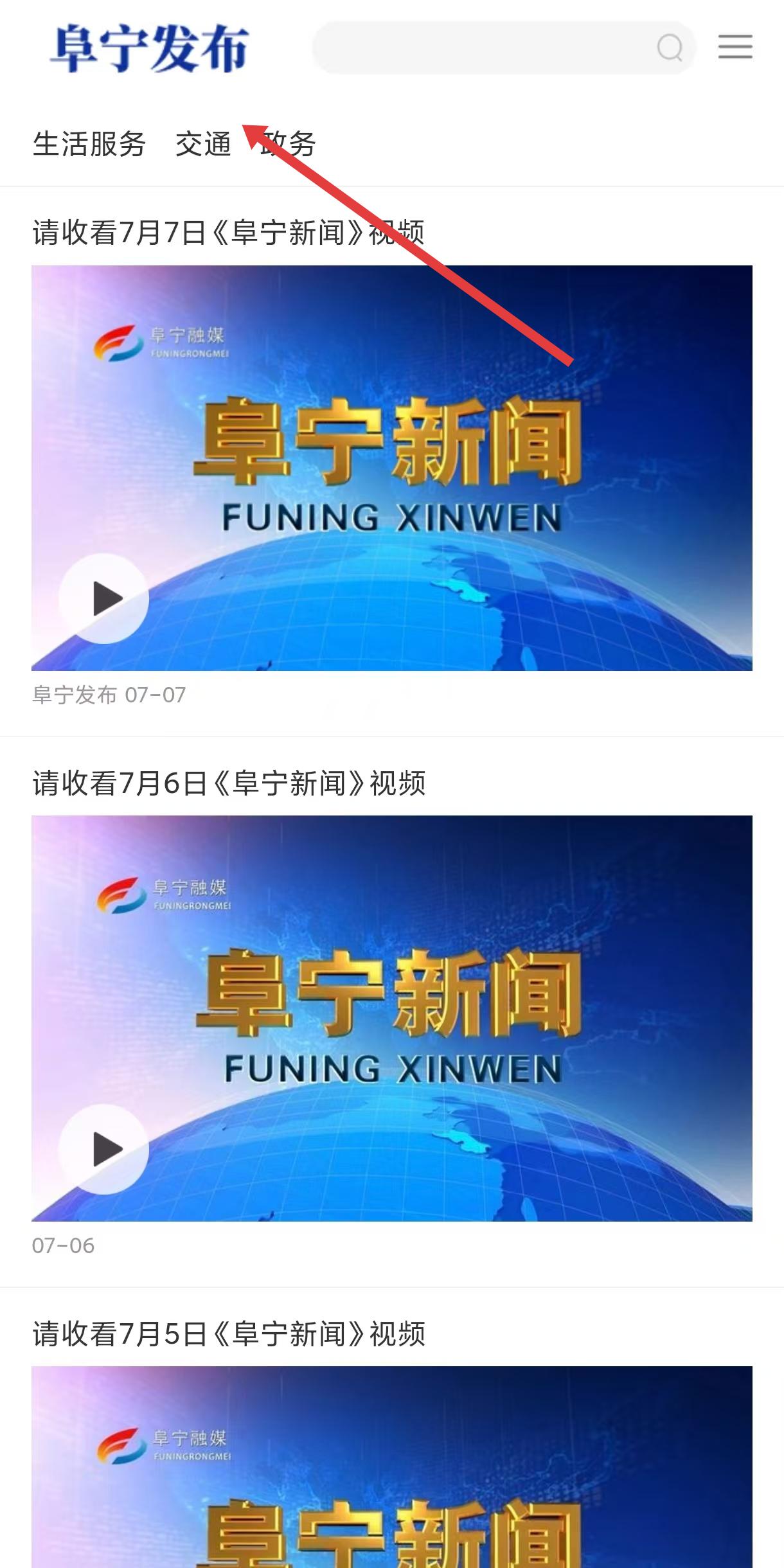Switch to the 政务 tab

(288, 144)
